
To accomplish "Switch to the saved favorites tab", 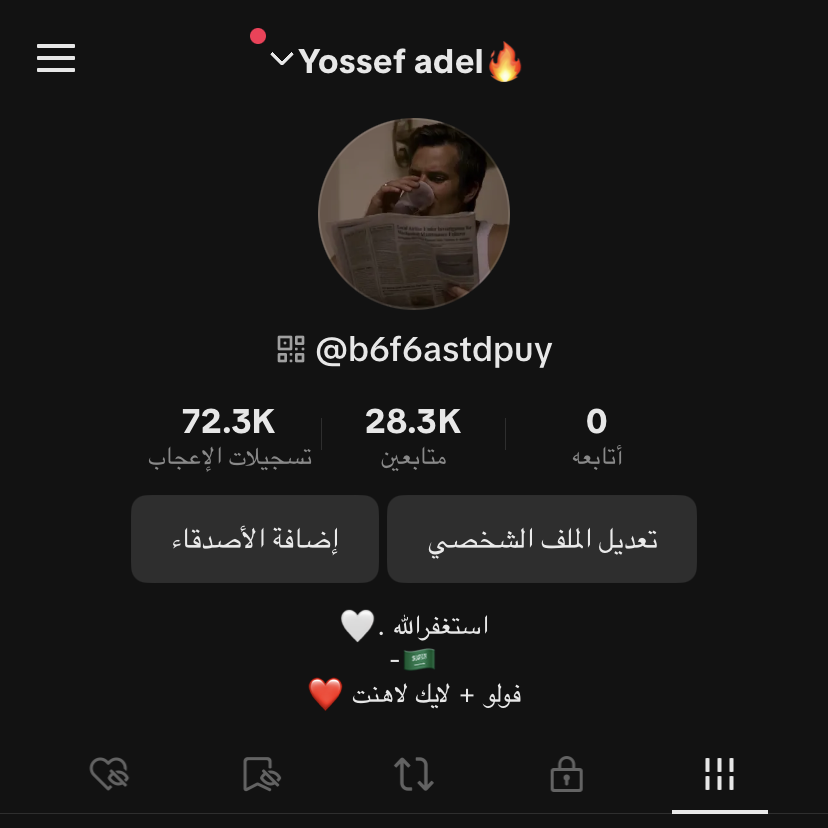I will click(262, 774).
